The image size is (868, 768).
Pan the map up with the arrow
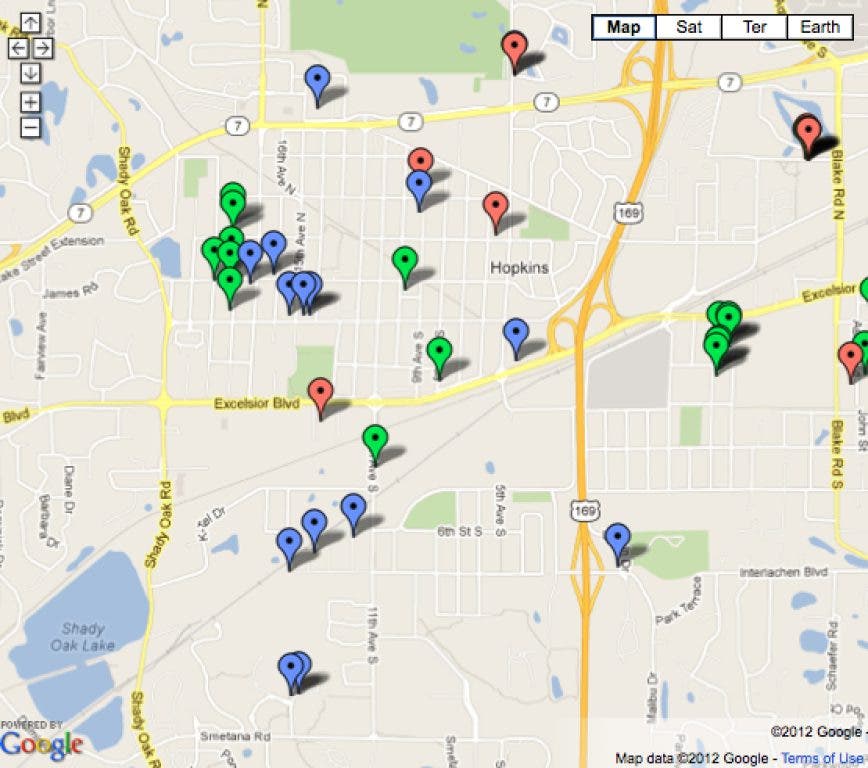click(x=30, y=22)
